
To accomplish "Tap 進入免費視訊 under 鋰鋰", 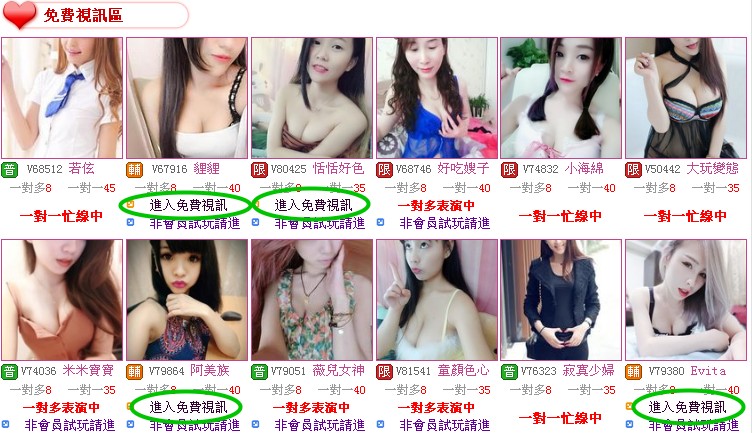I will point(188,205).
